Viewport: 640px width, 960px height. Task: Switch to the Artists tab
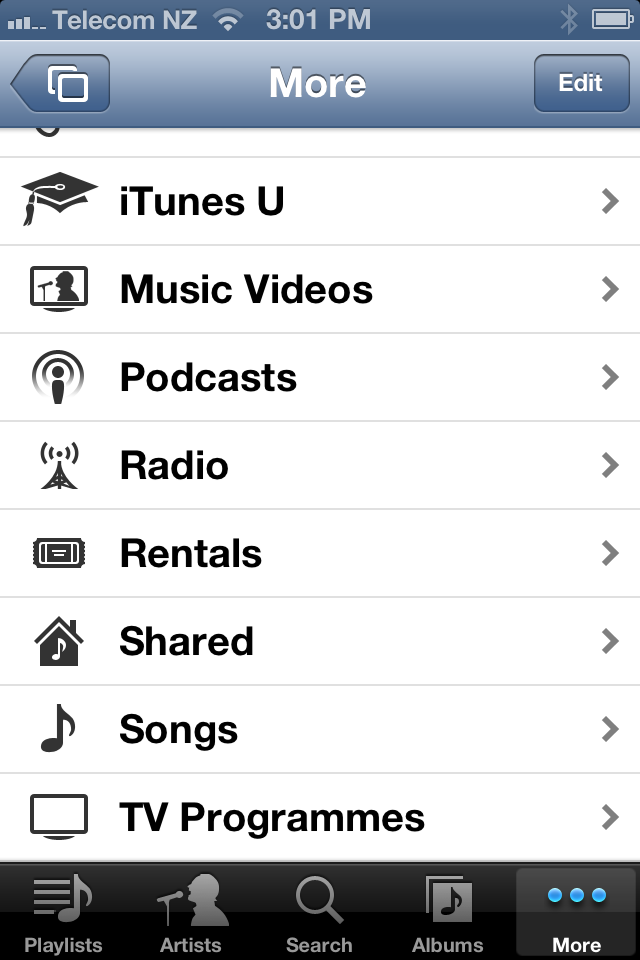click(192, 914)
